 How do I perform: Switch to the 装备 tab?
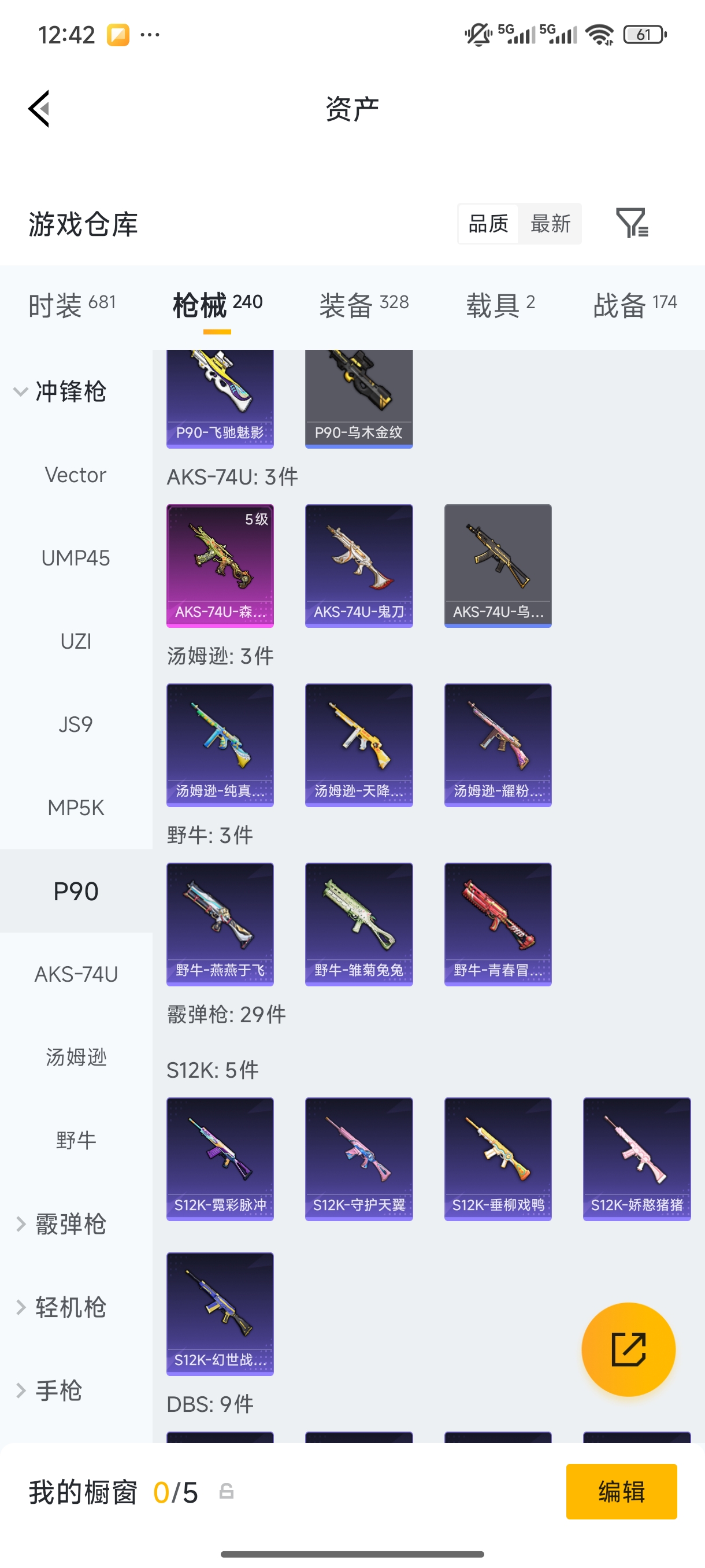(363, 304)
